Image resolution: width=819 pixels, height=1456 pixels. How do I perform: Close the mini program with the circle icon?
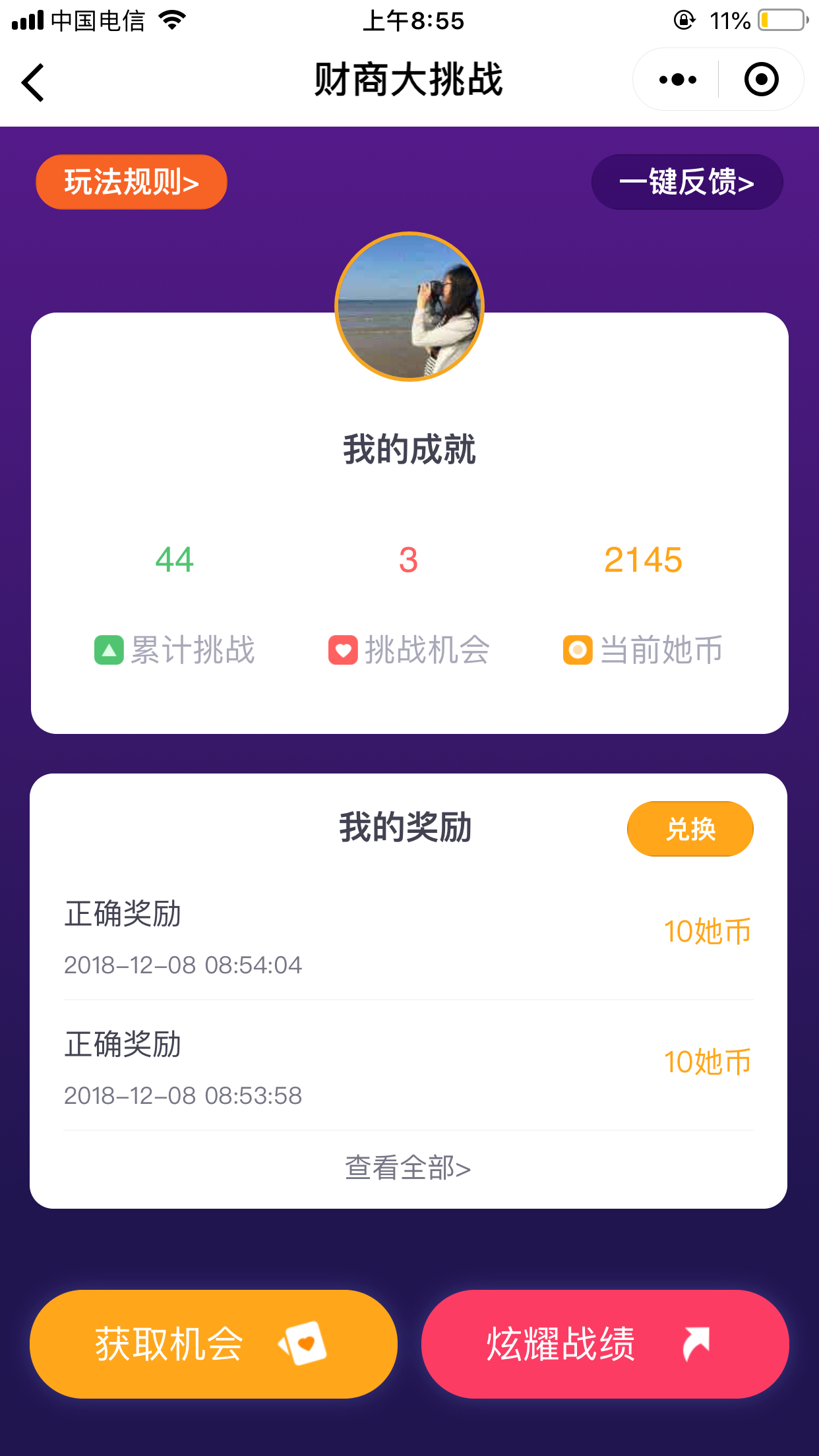click(761, 80)
